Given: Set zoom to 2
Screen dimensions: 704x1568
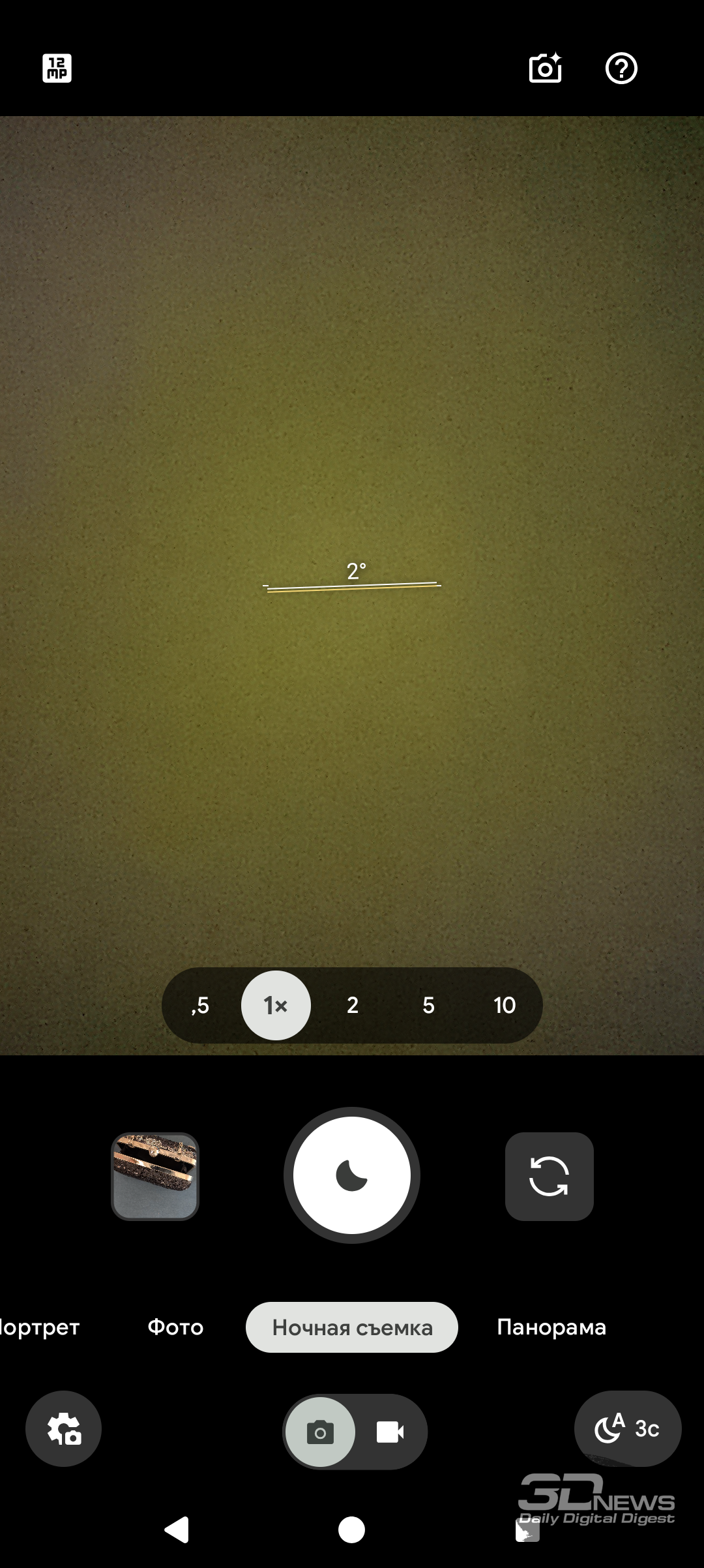Looking at the screenshot, I should [352, 1005].
